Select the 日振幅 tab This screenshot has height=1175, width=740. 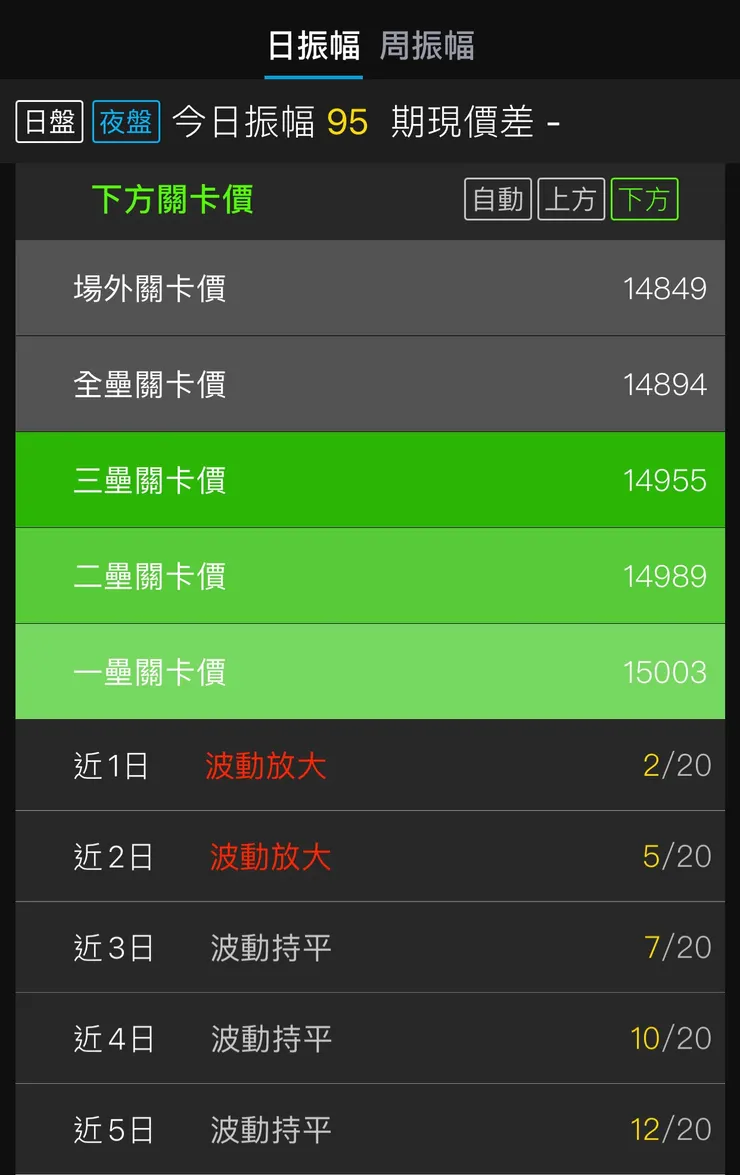(x=314, y=44)
